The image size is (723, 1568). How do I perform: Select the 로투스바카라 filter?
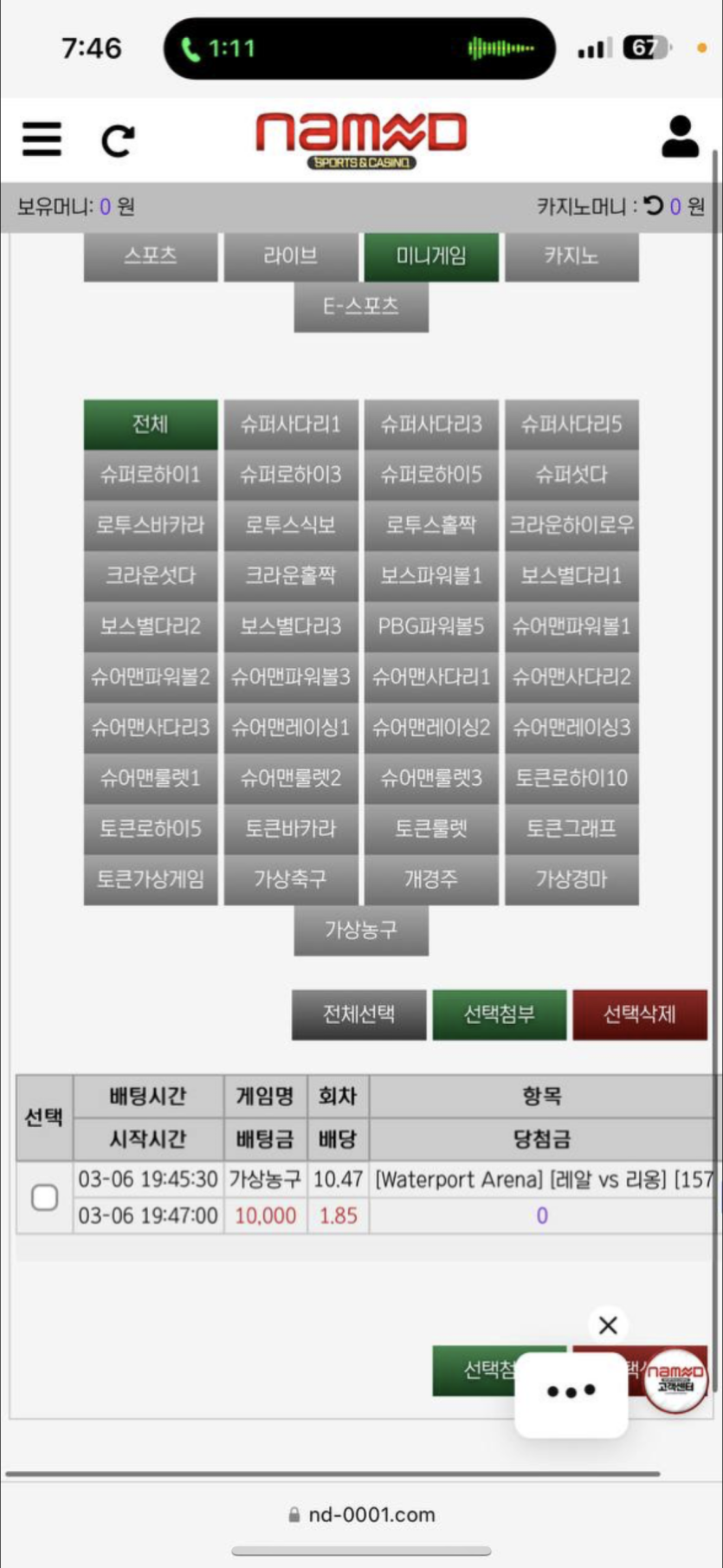pos(151,526)
